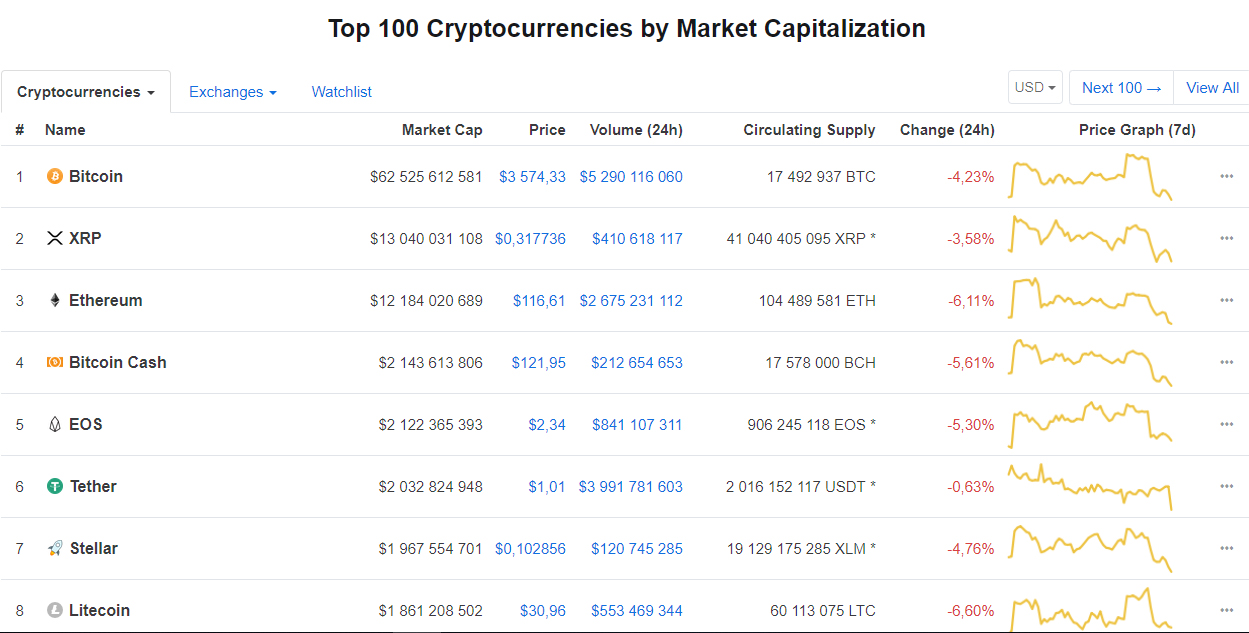Screen dimensions: 1249x633
Task: Tap the View All button
Action: [x=1212, y=88]
